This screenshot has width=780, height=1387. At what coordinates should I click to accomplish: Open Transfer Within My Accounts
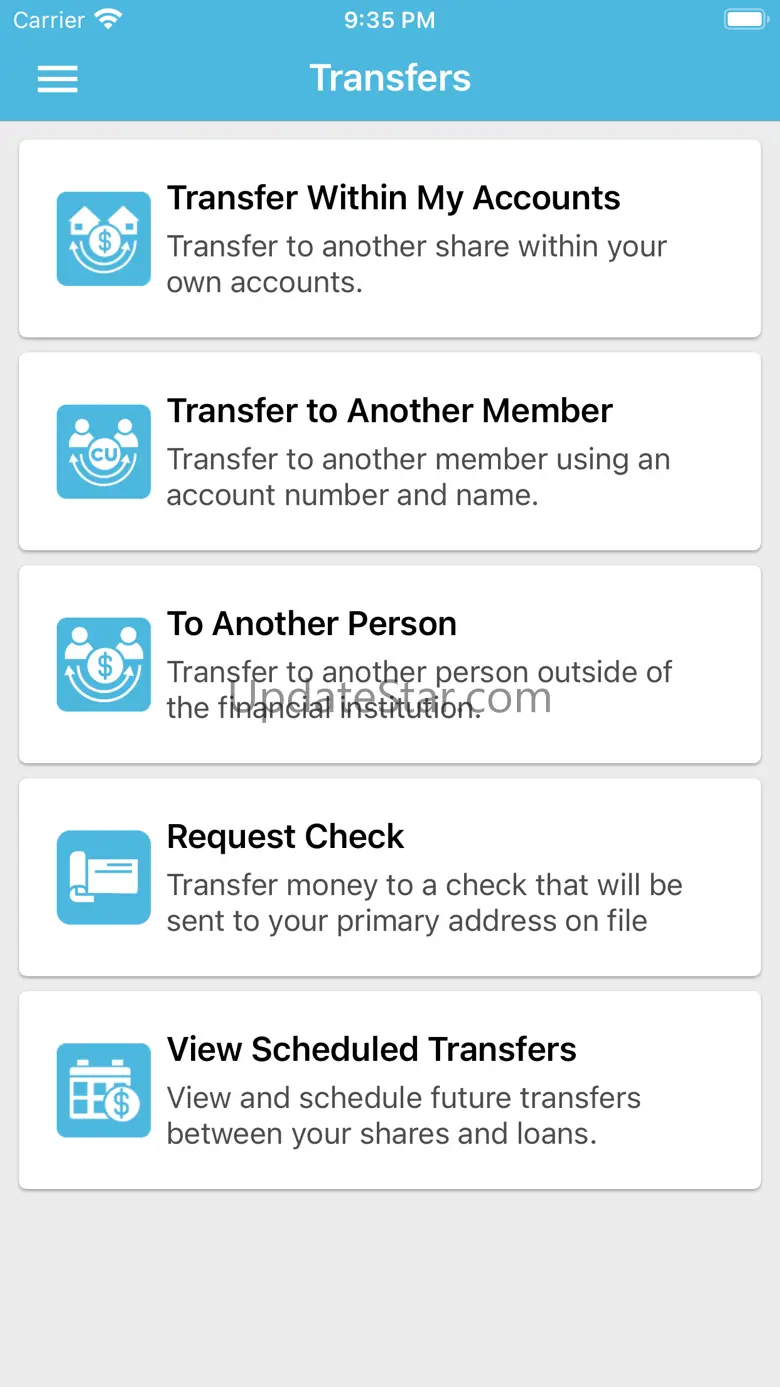[390, 238]
